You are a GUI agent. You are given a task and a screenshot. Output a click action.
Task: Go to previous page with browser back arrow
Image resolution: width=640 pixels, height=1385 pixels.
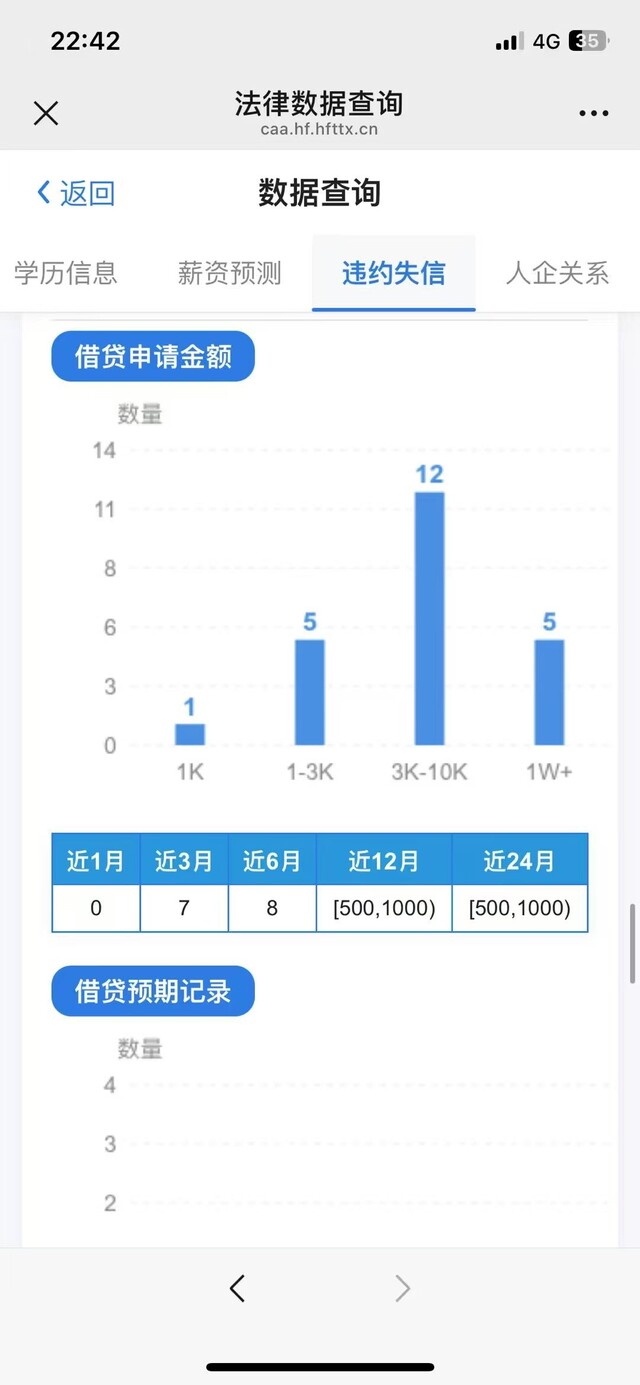pyautogui.click(x=237, y=1289)
